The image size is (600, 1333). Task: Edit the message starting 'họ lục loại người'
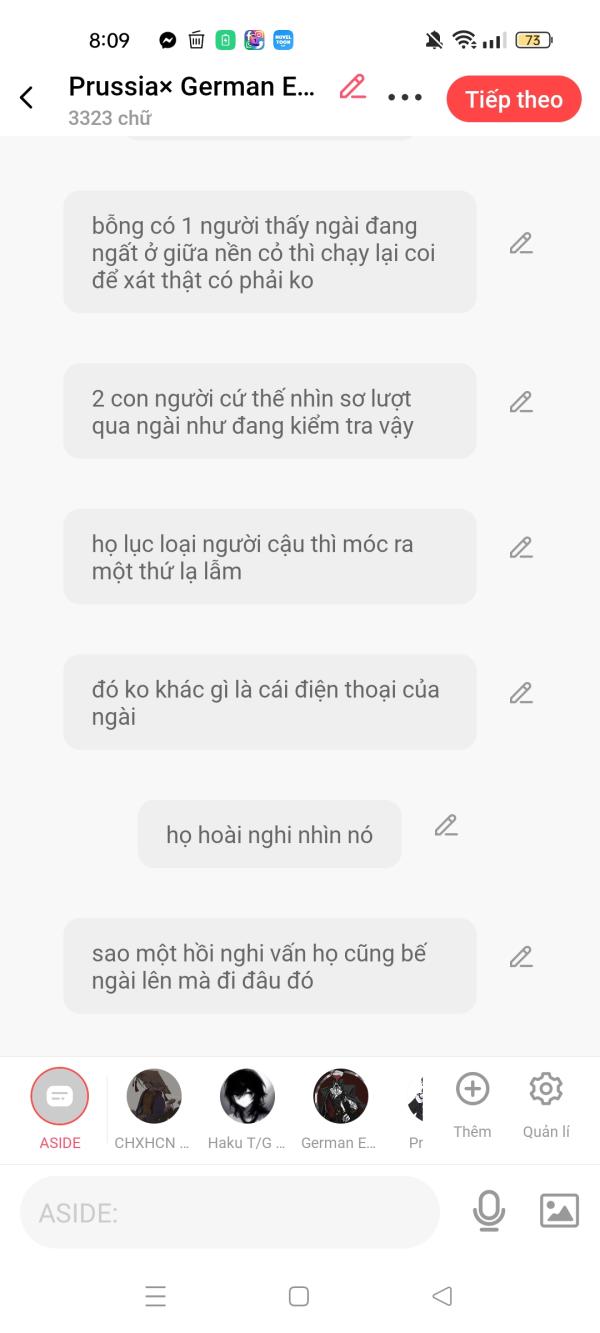(x=520, y=547)
